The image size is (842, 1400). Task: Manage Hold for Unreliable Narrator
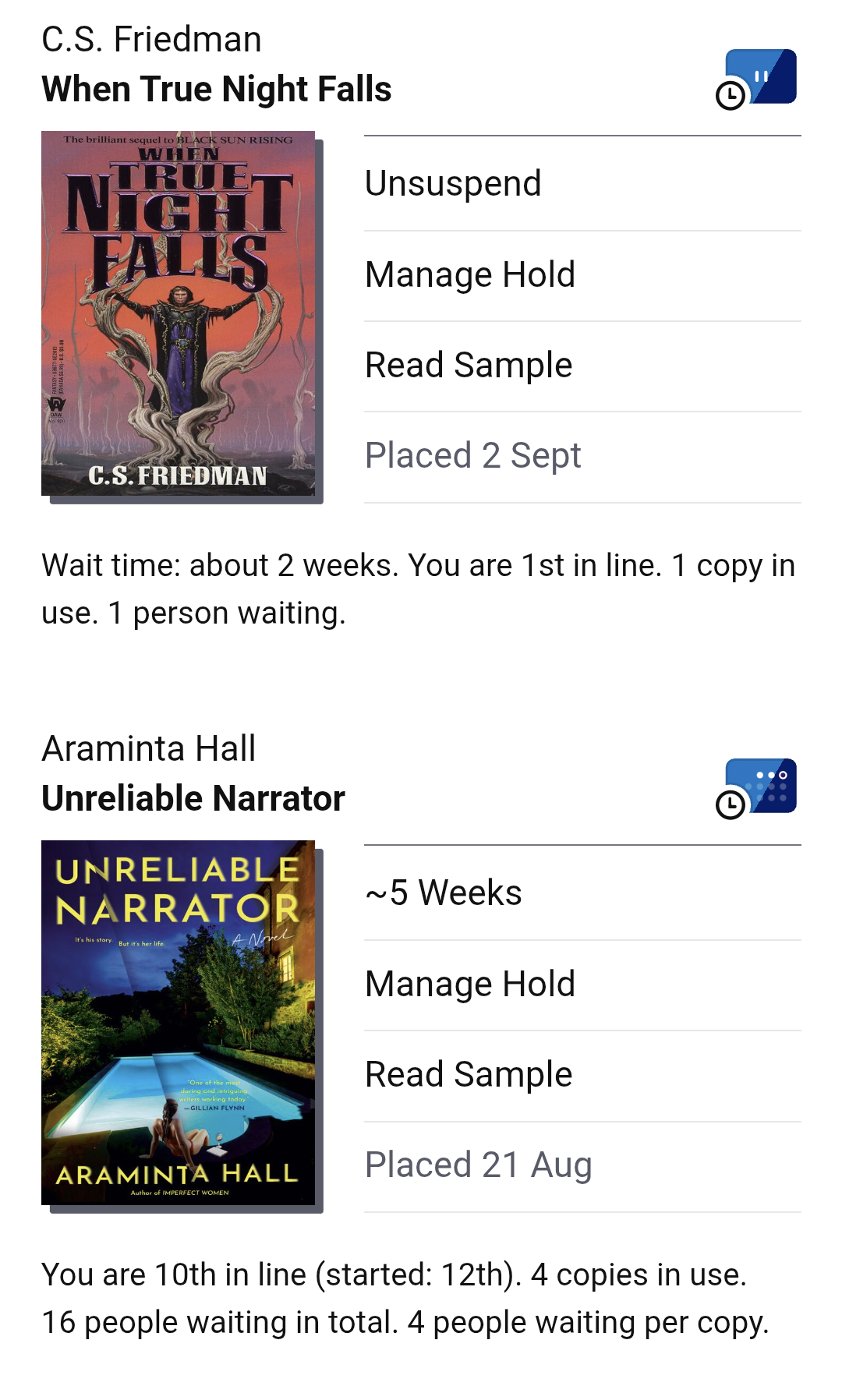[x=582, y=985]
